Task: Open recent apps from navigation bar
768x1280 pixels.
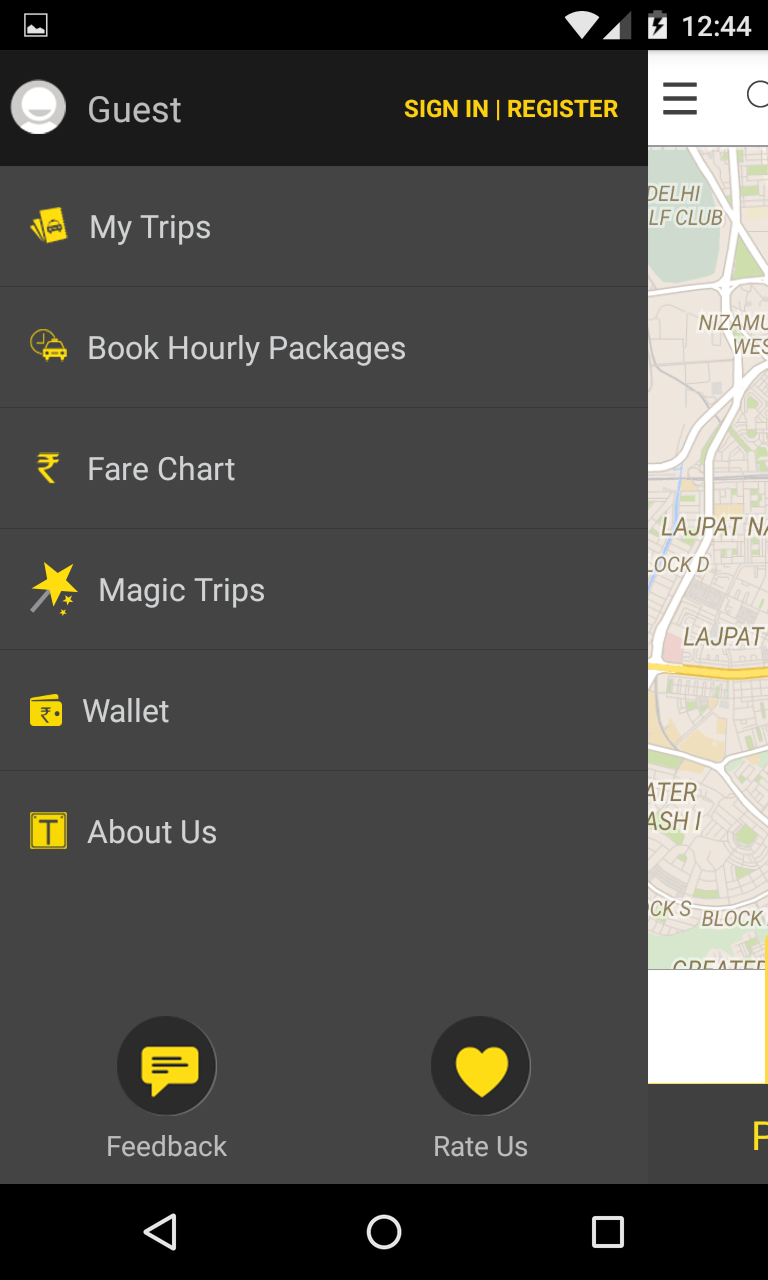Action: pyautogui.click(x=607, y=1232)
